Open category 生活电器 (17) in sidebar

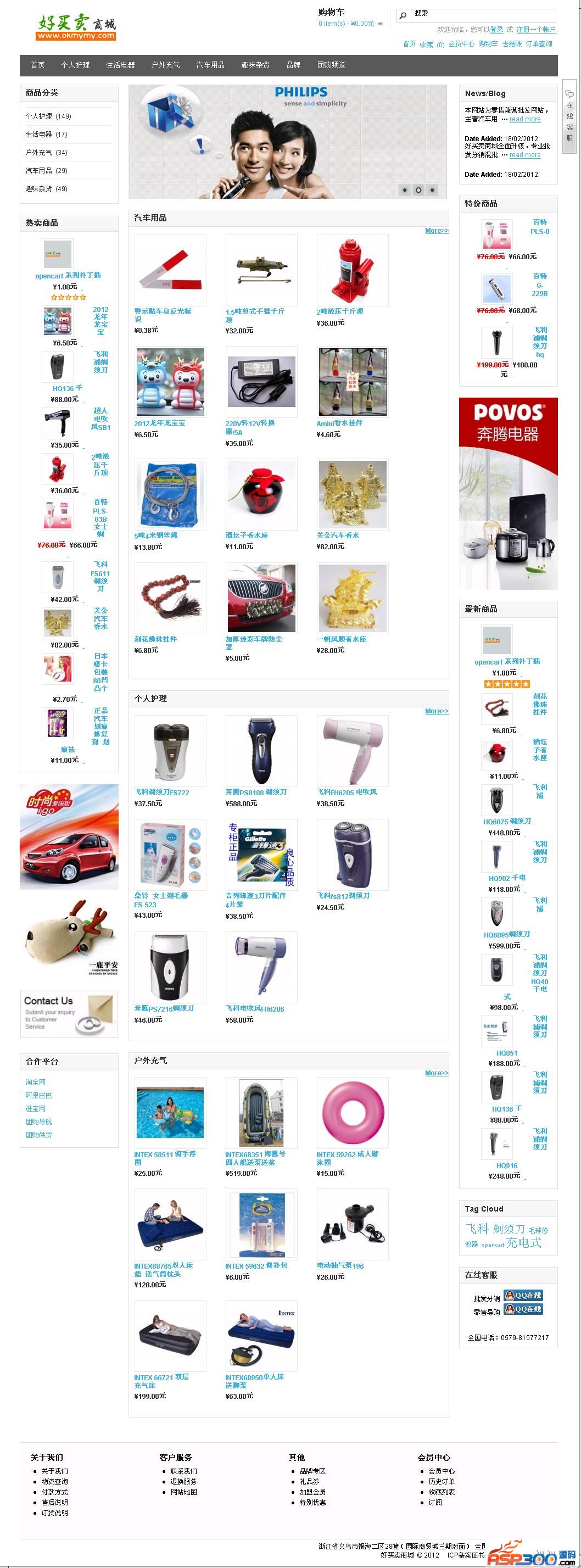pyautogui.click(x=46, y=135)
